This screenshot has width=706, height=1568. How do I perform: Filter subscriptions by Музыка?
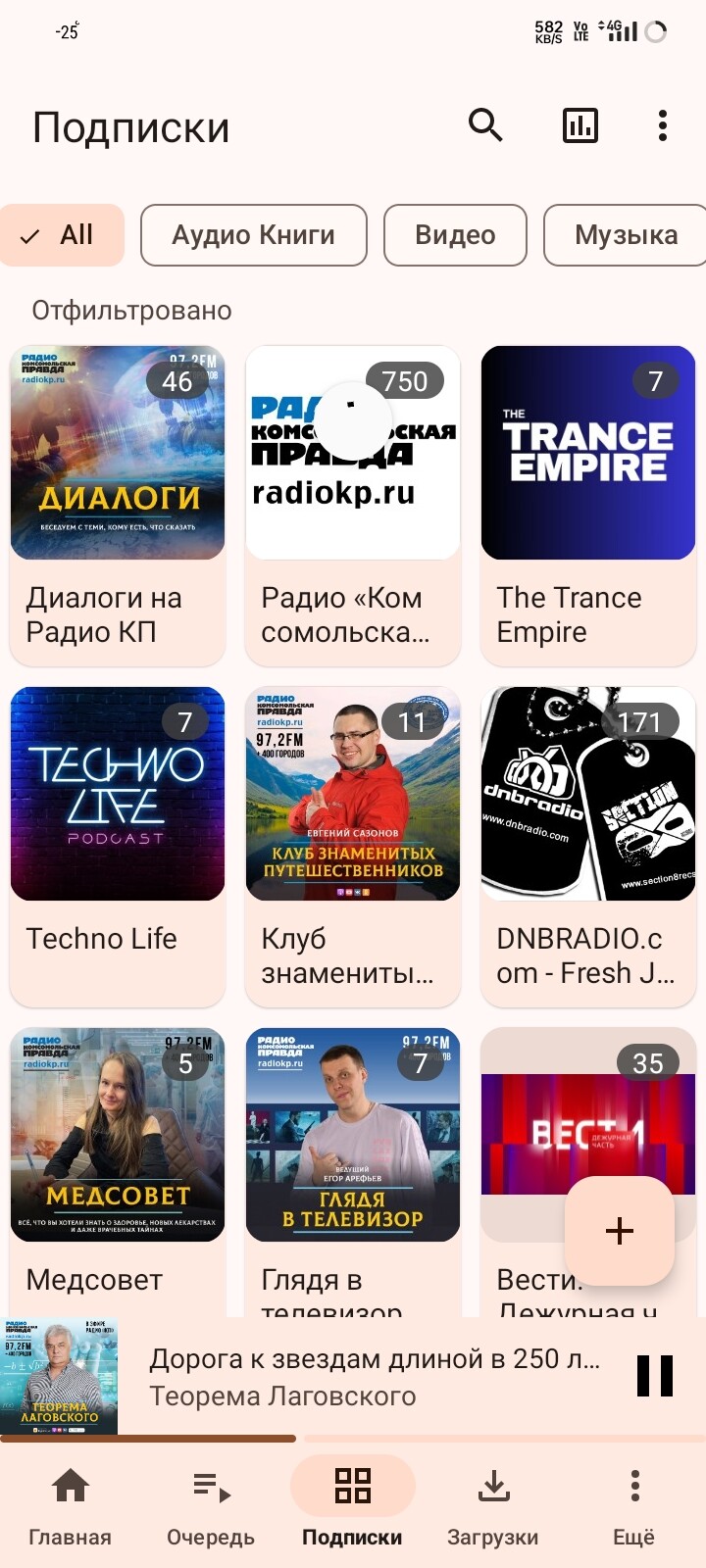pos(626,235)
